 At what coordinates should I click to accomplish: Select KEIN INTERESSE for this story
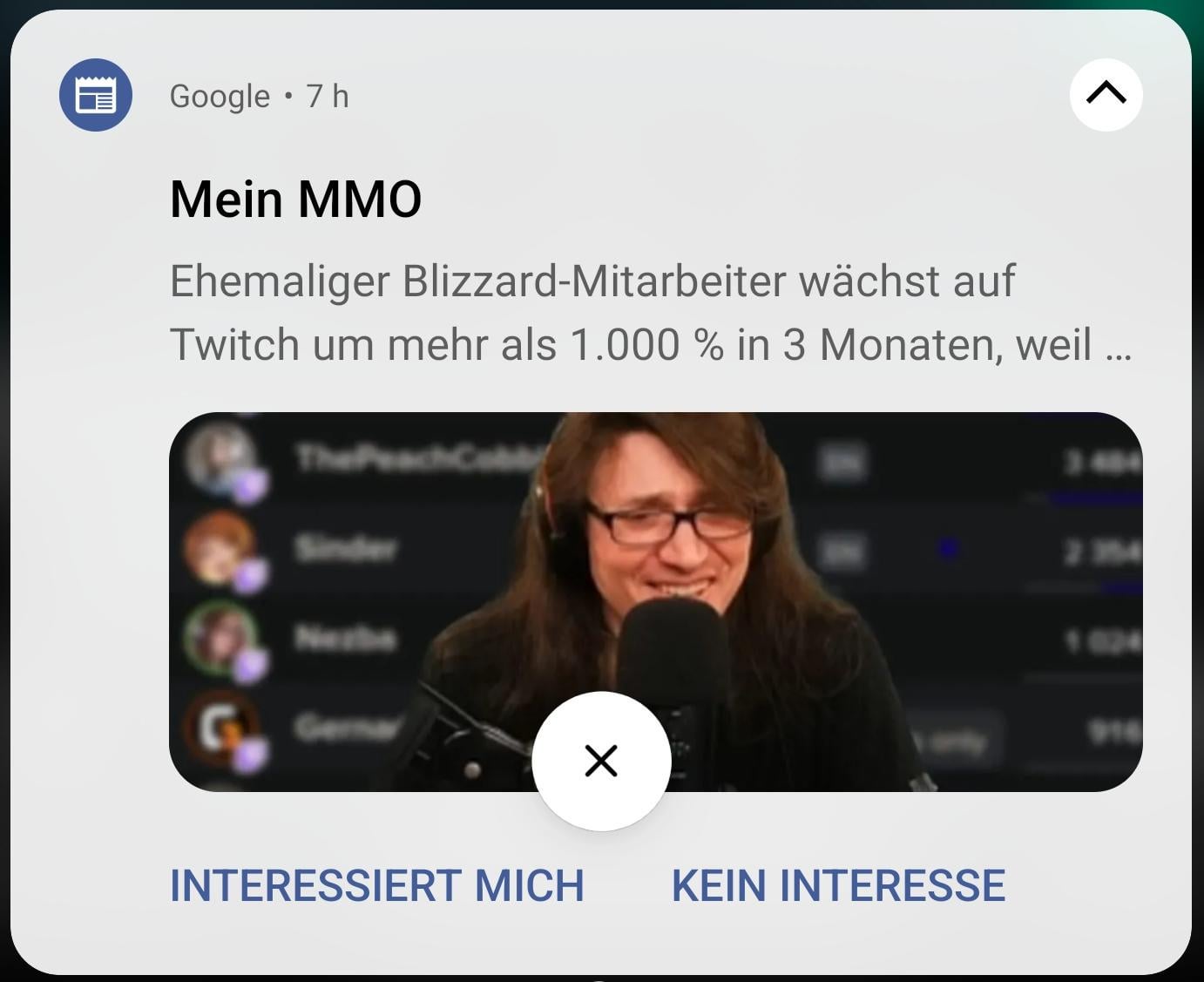tap(838, 885)
